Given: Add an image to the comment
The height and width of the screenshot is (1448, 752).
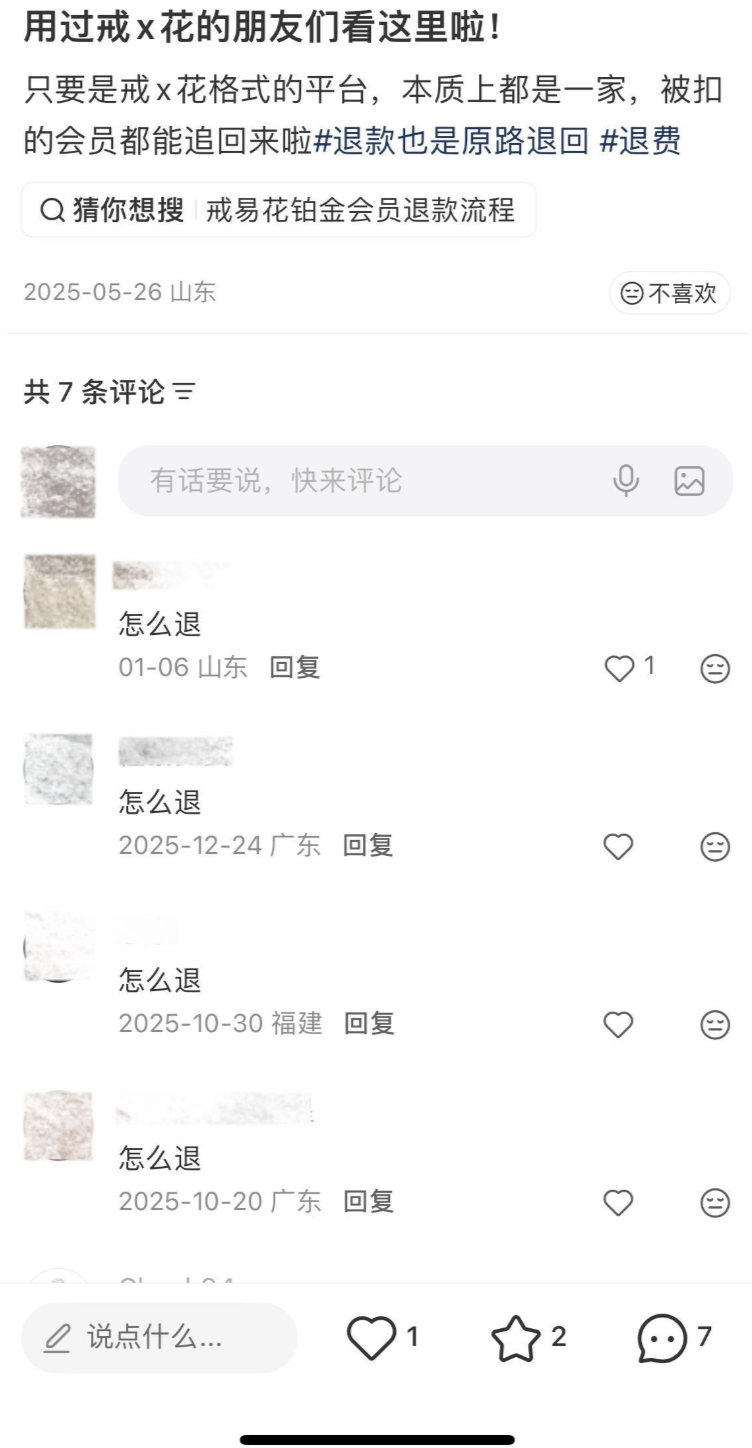Looking at the screenshot, I should click(x=690, y=481).
